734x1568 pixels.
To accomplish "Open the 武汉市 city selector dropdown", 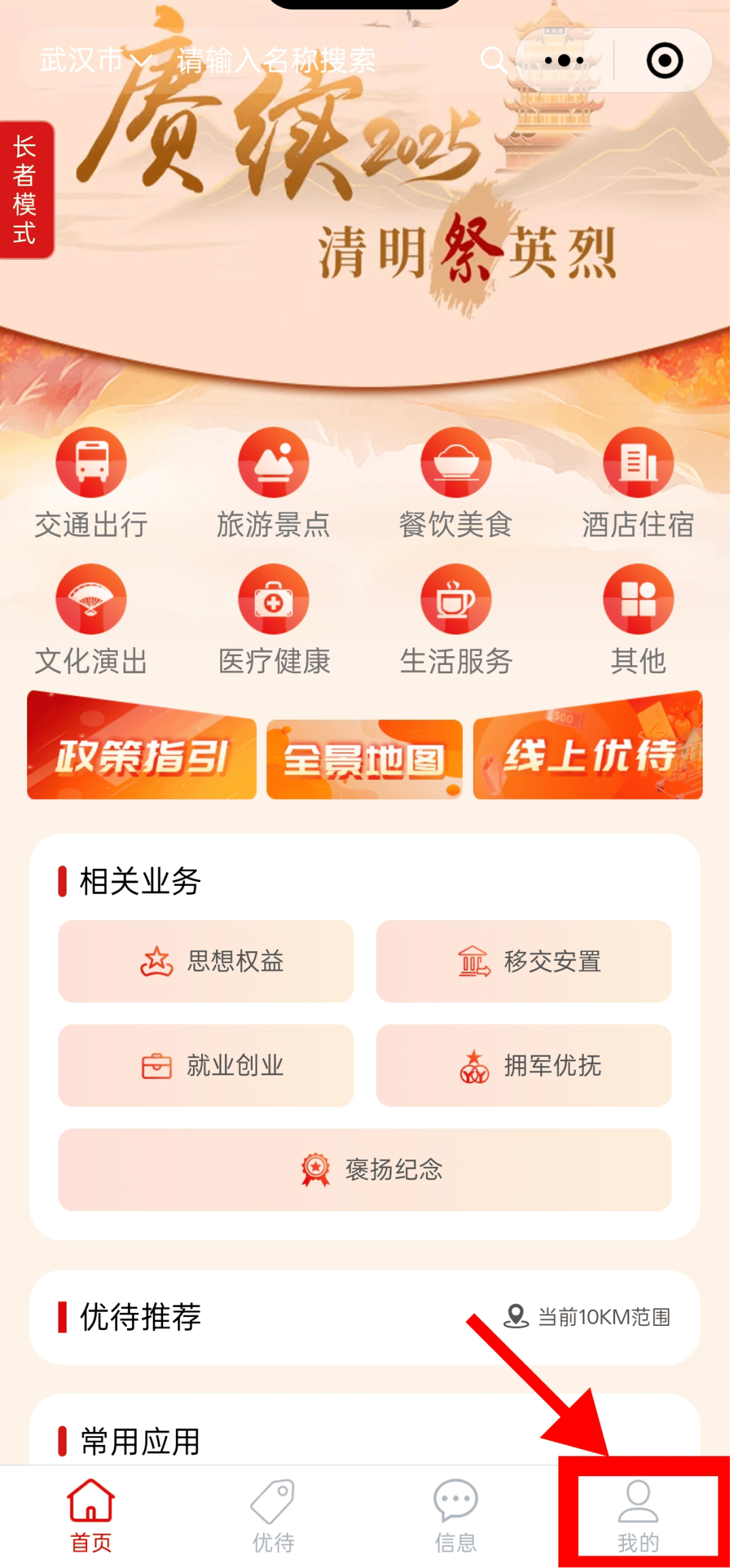I will pos(95,61).
